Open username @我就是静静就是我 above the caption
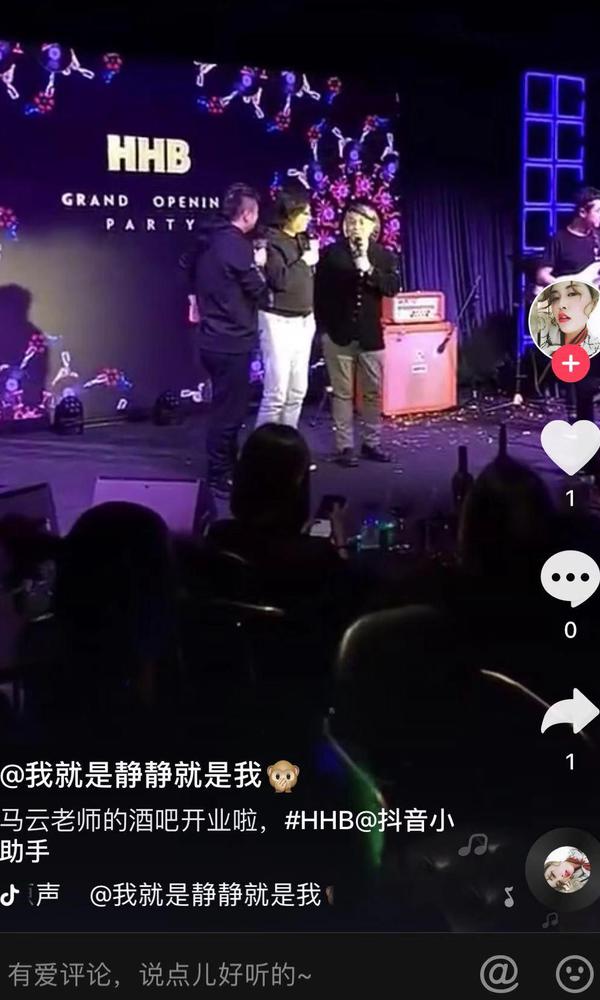This screenshot has width=600, height=1000. coord(134,775)
